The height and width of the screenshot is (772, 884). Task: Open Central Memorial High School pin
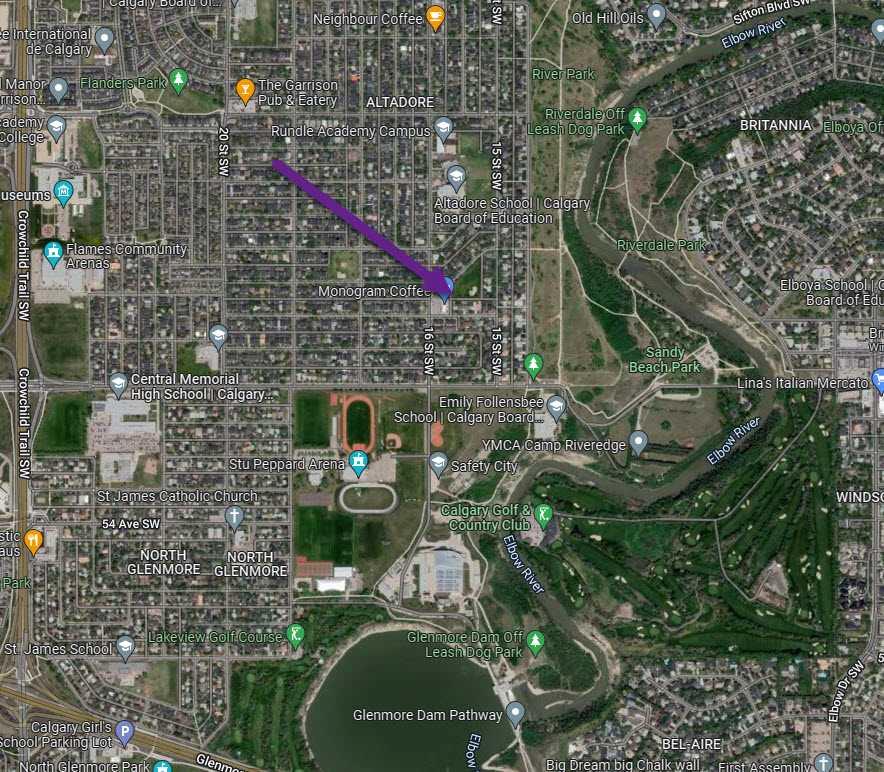118,384
